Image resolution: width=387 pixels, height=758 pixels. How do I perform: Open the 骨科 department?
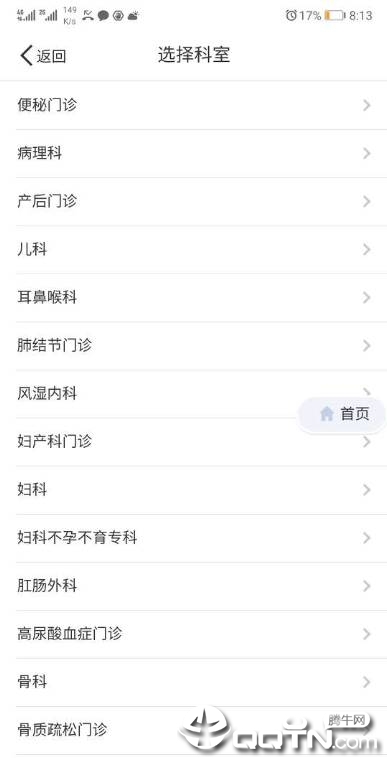coord(193,682)
